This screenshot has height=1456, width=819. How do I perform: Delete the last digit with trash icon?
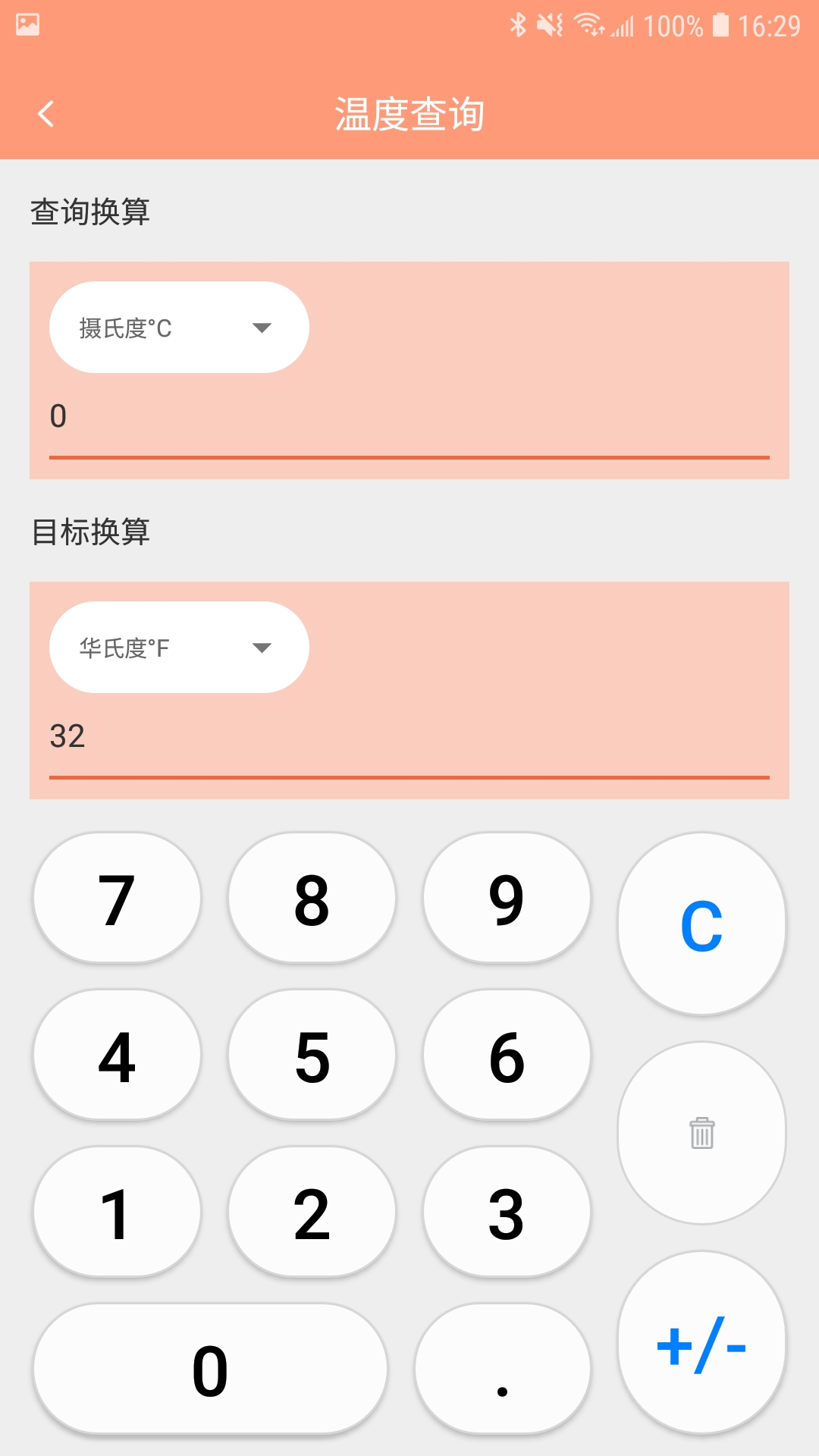pyautogui.click(x=701, y=1133)
